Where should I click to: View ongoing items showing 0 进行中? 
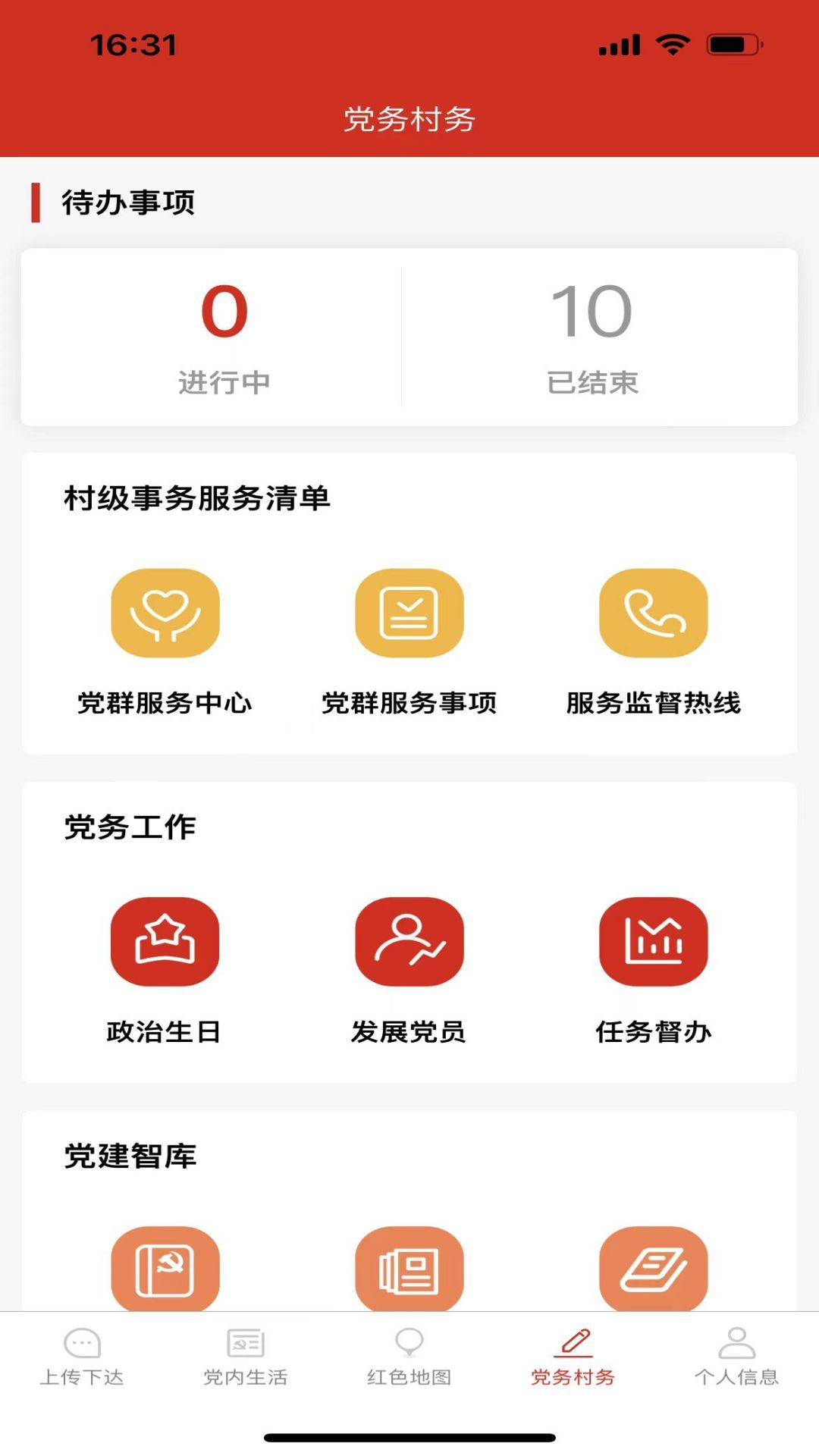[x=224, y=334]
